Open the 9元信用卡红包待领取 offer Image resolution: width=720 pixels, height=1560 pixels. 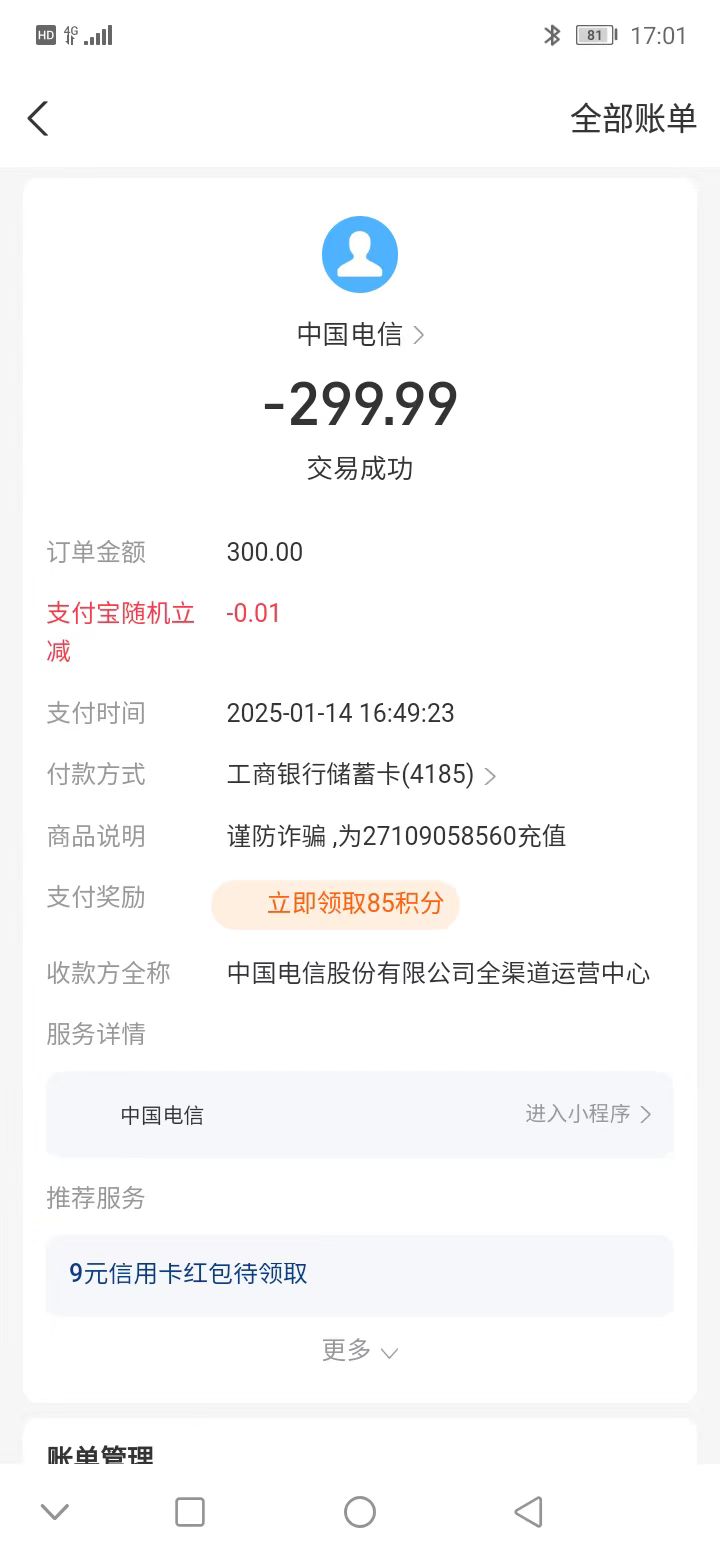[188, 1274]
